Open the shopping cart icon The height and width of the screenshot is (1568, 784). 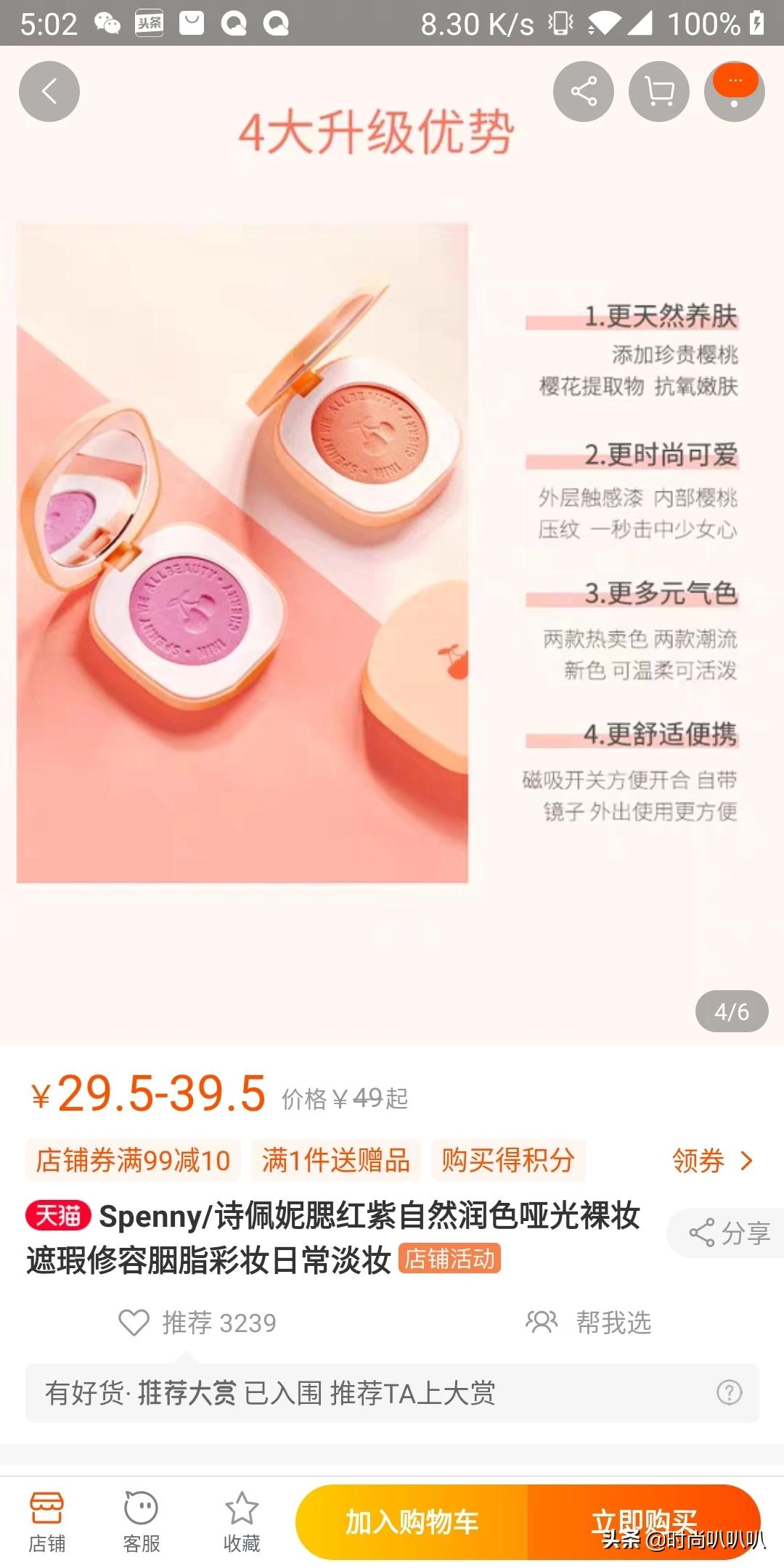[659, 91]
